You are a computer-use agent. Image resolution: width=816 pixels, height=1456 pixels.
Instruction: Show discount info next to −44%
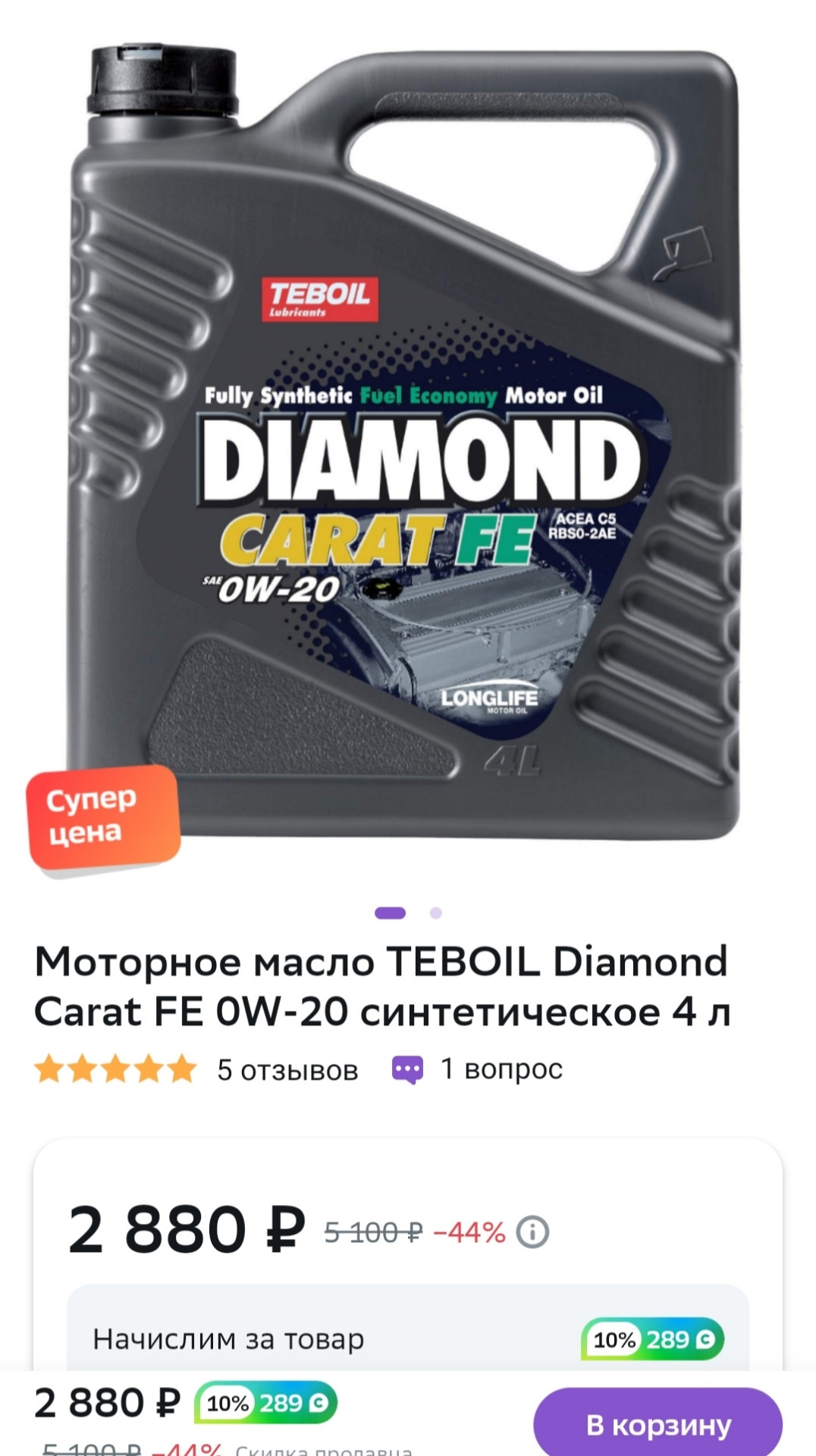(532, 1232)
